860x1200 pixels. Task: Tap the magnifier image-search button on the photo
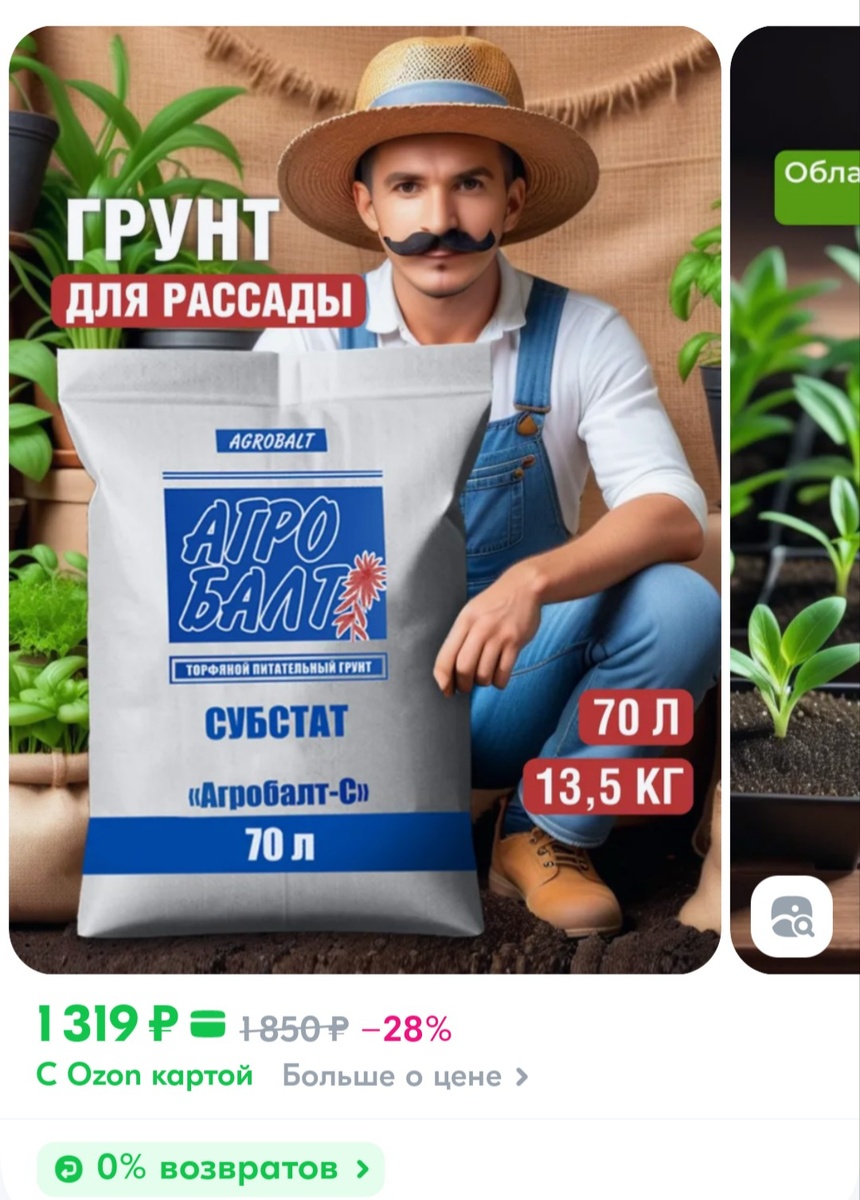791,916
